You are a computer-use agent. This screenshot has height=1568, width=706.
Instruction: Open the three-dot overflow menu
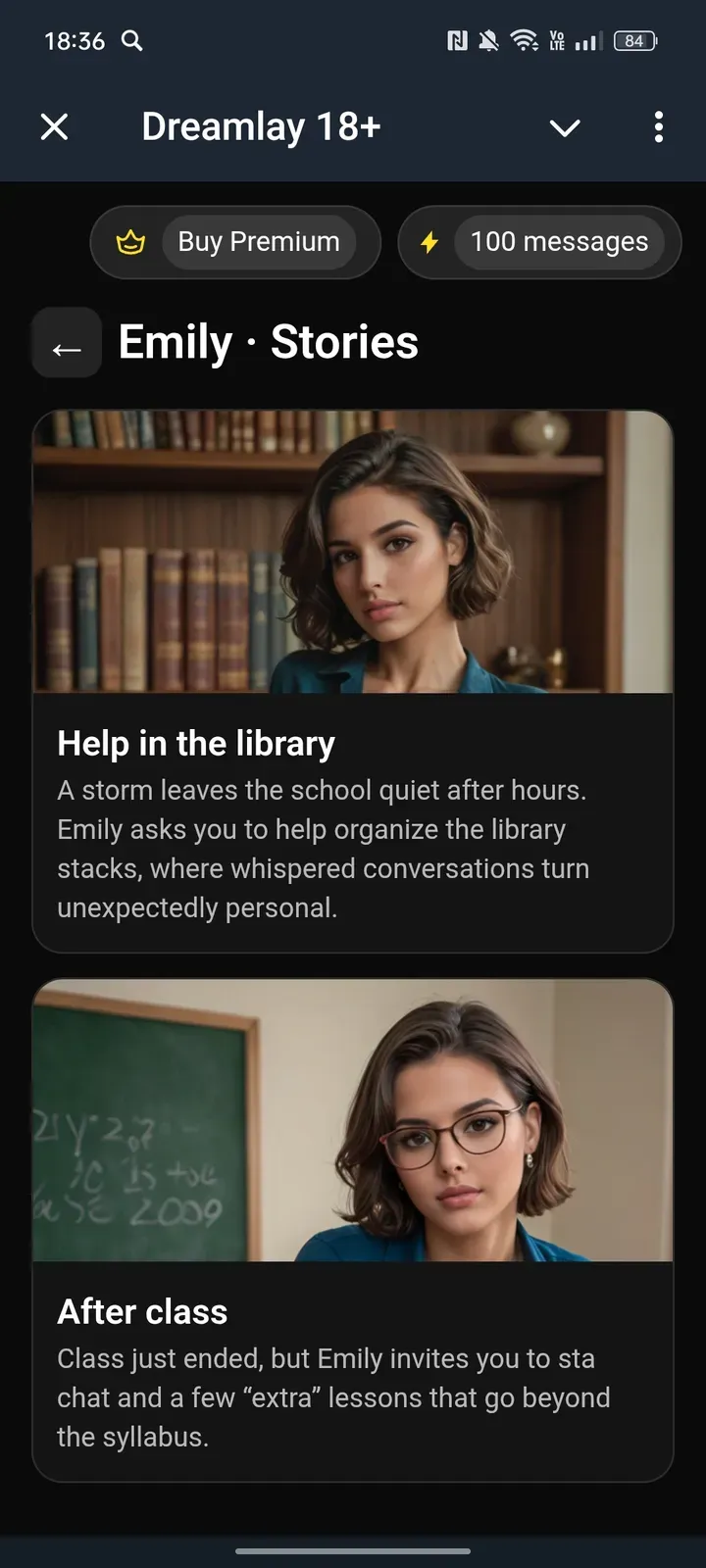[x=658, y=126]
